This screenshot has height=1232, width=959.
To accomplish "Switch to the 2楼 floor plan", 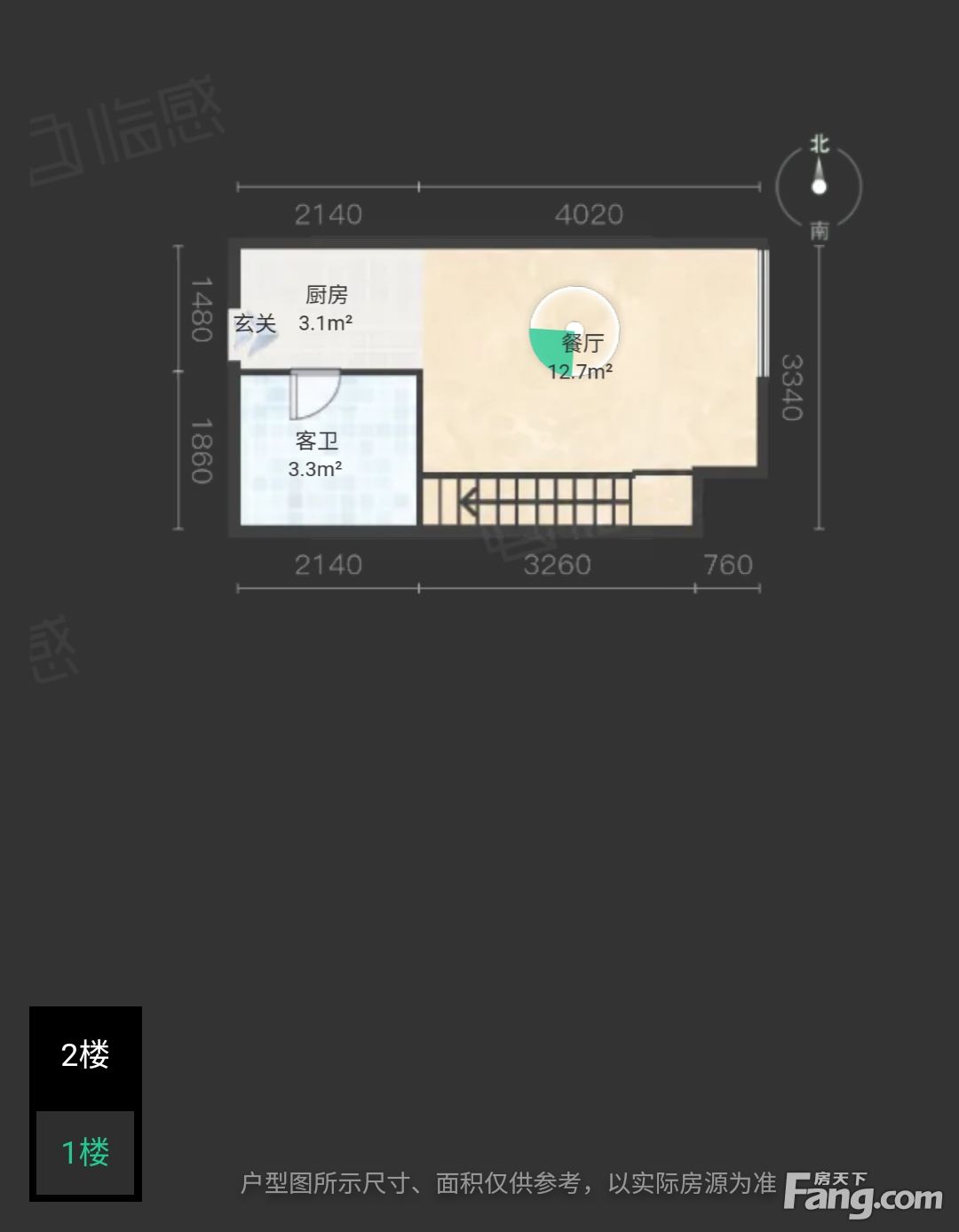I will (x=85, y=1055).
